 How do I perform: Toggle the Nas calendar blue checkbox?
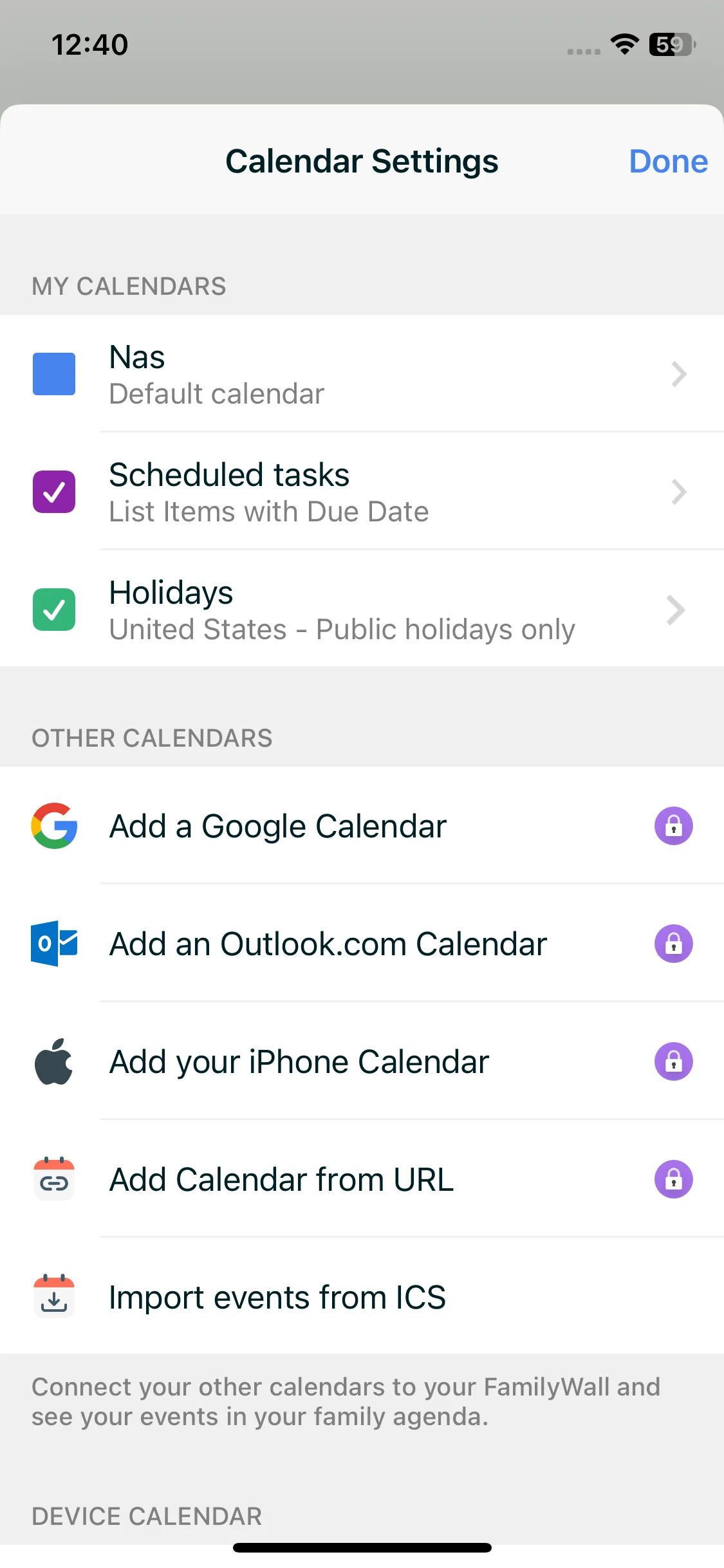[x=54, y=374]
